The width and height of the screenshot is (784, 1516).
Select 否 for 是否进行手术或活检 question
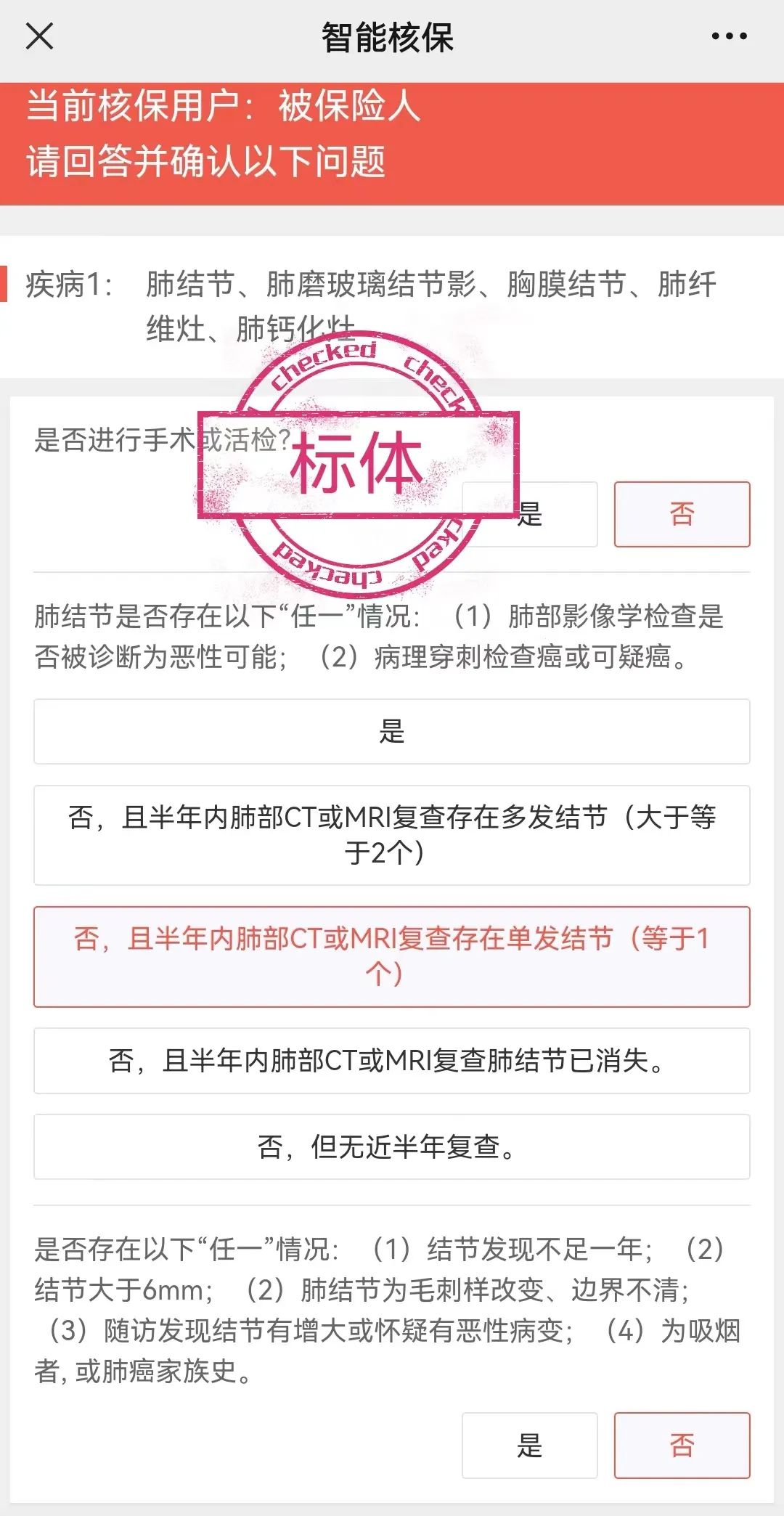pyautogui.click(x=681, y=514)
